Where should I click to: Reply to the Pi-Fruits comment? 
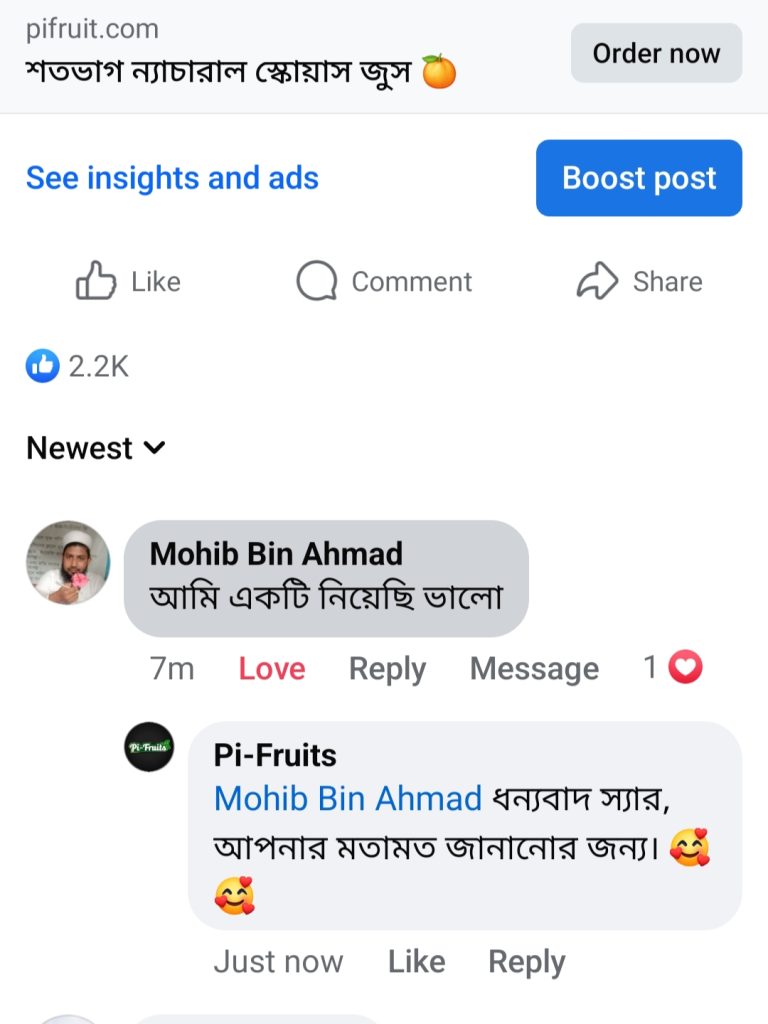pyautogui.click(x=526, y=962)
